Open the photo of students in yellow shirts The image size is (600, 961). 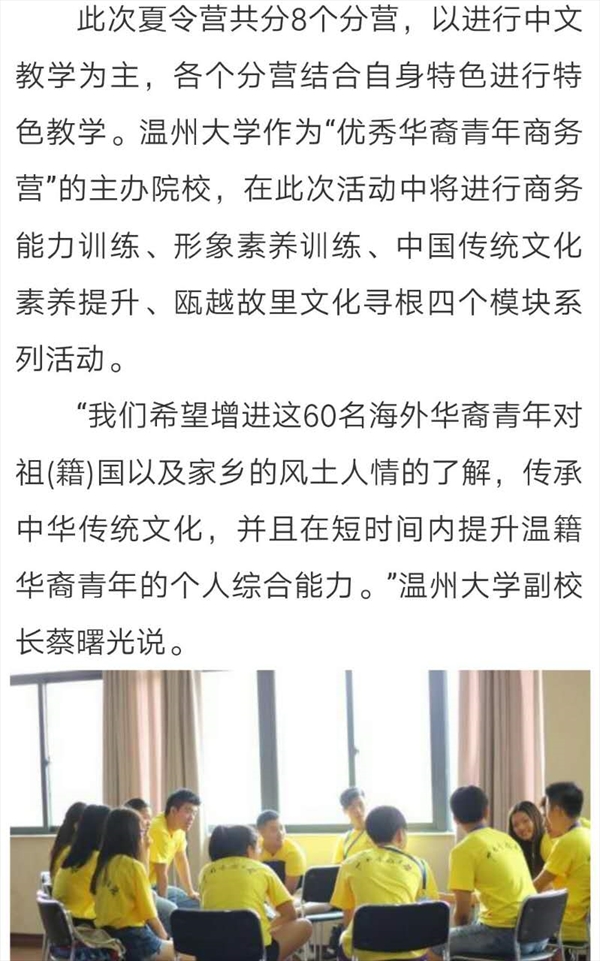coord(300,815)
